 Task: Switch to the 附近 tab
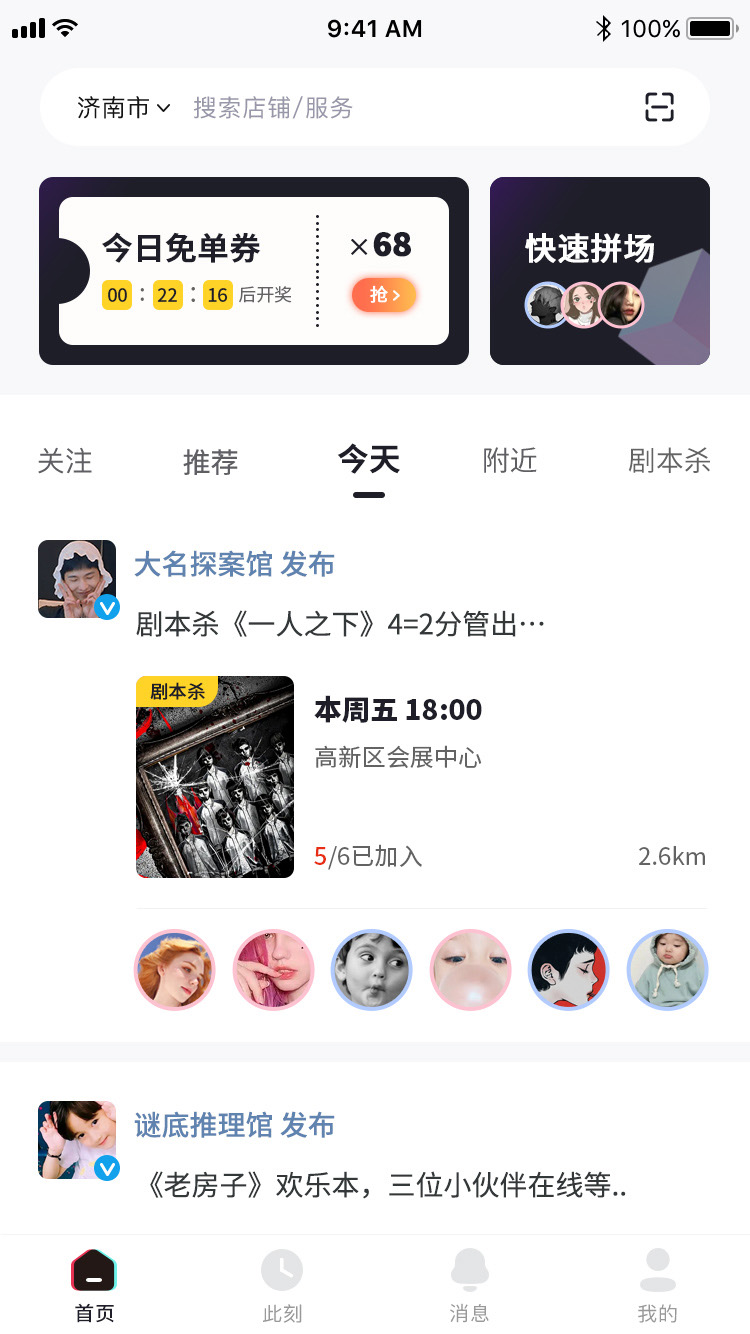point(510,461)
